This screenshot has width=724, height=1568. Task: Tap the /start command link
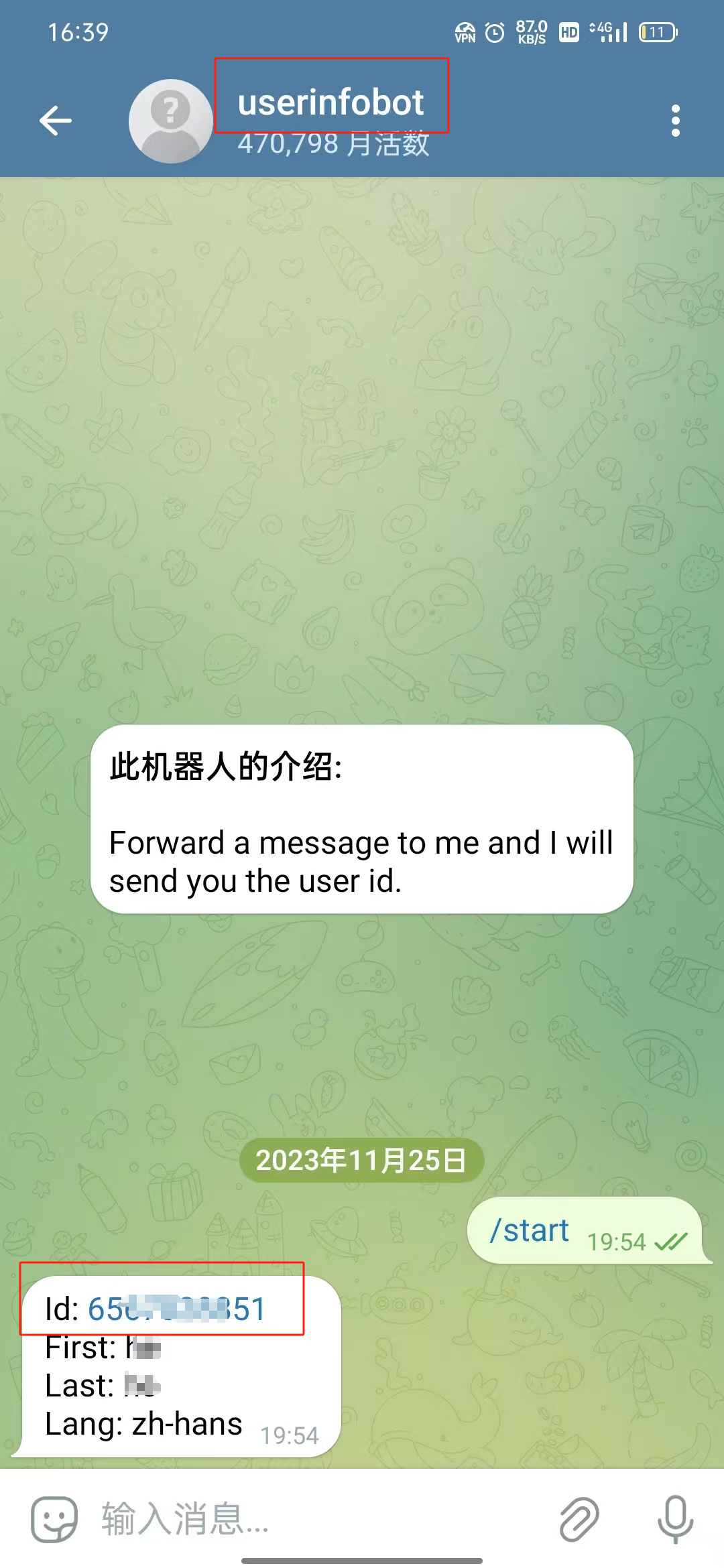tap(530, 1231)
